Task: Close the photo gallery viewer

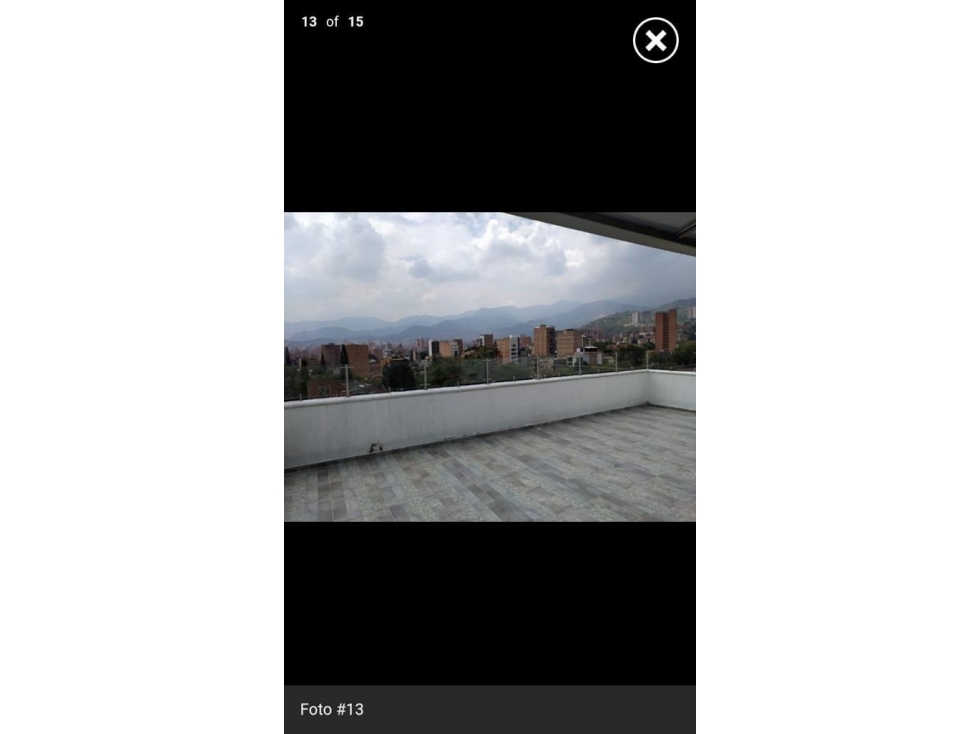Action: (655, 41)
